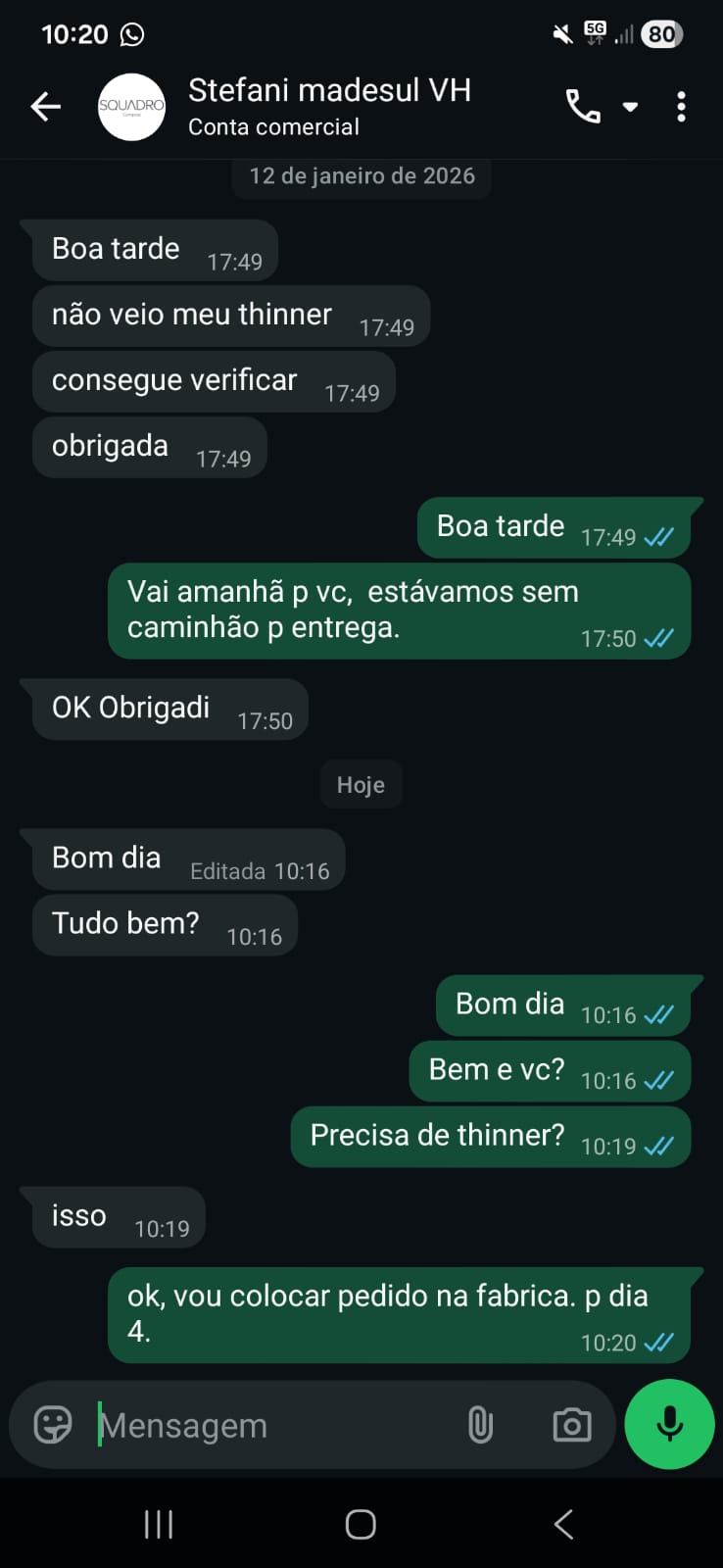This screenshot has height=1568, width=723.
Task: Attach a file with the paperclip
Action: [x=480, y=1425]
